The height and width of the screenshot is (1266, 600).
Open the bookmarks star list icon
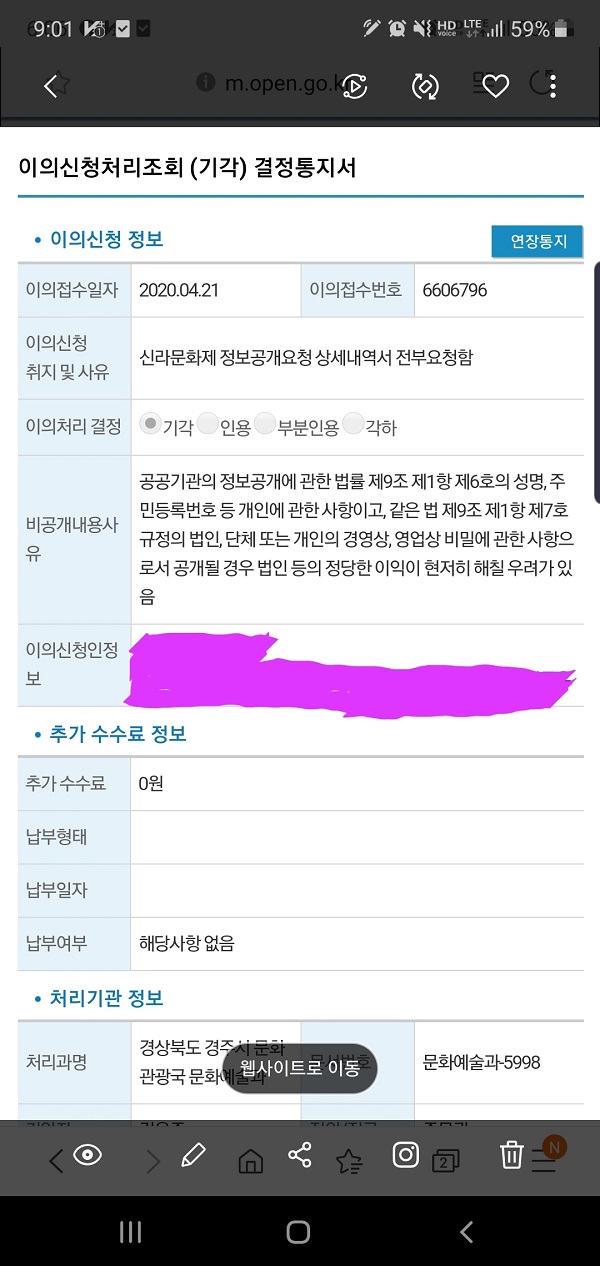[349, 1160]
